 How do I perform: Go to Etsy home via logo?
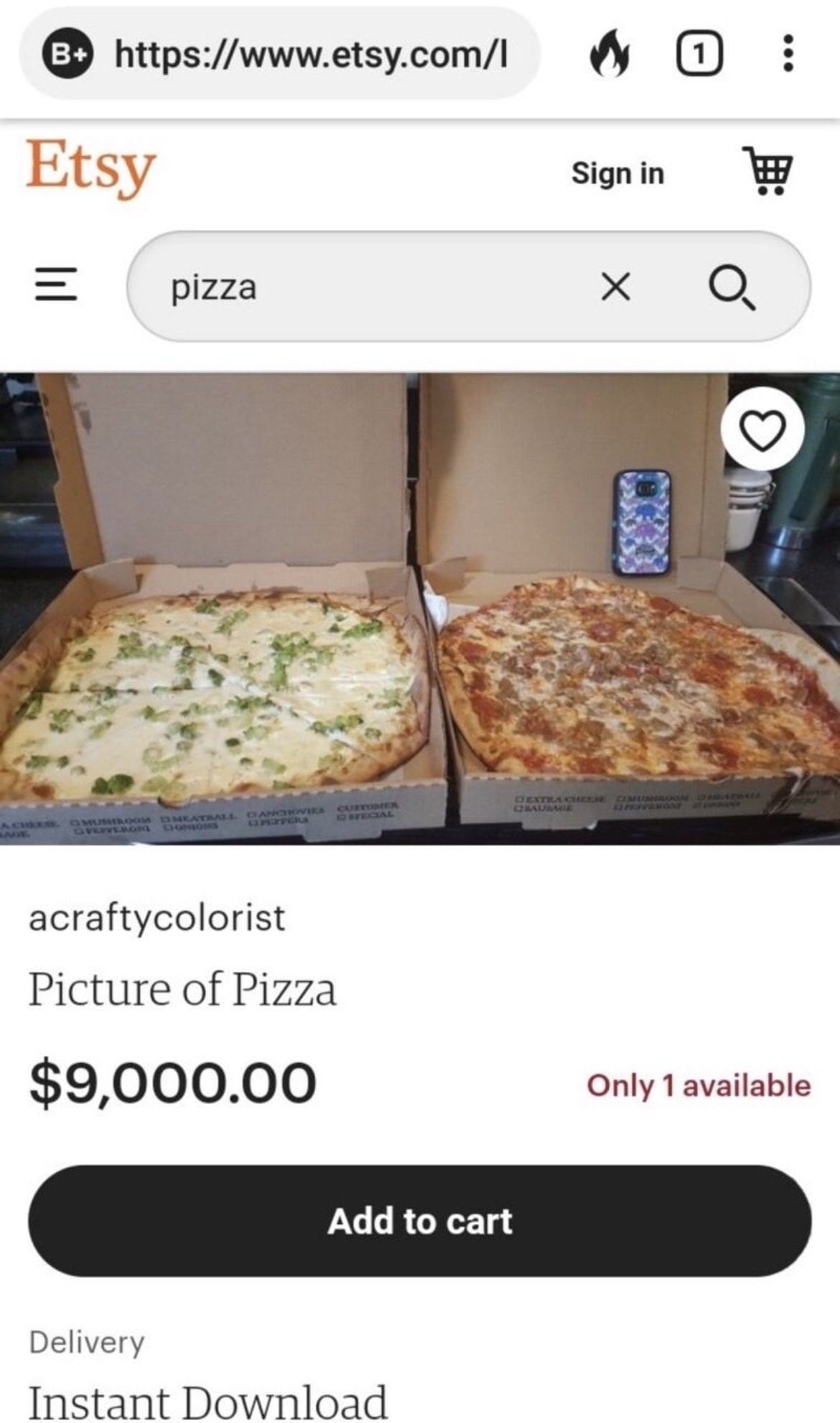coord(91,168)
